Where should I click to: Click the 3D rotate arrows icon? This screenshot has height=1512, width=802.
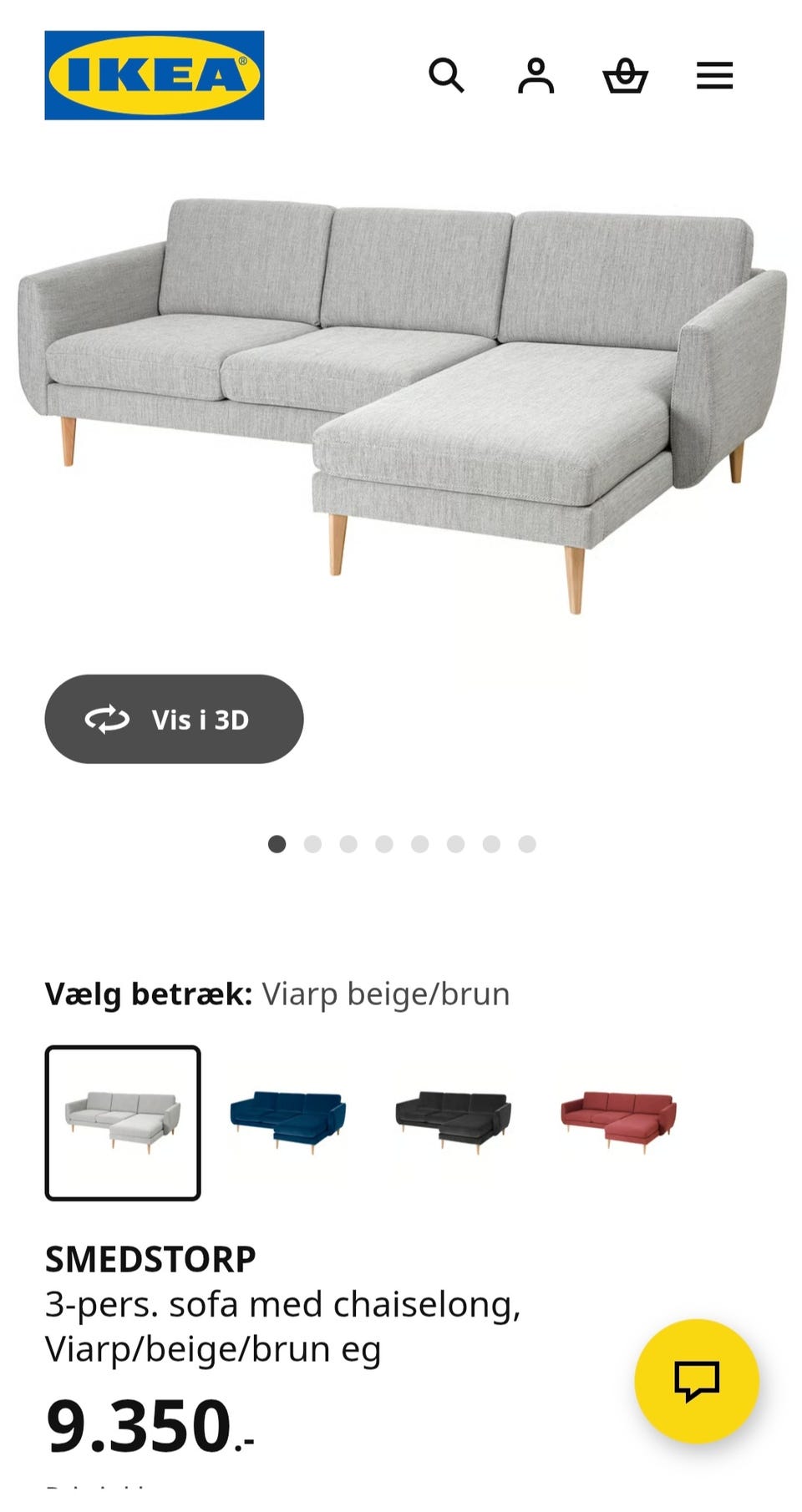pos(109,718)
